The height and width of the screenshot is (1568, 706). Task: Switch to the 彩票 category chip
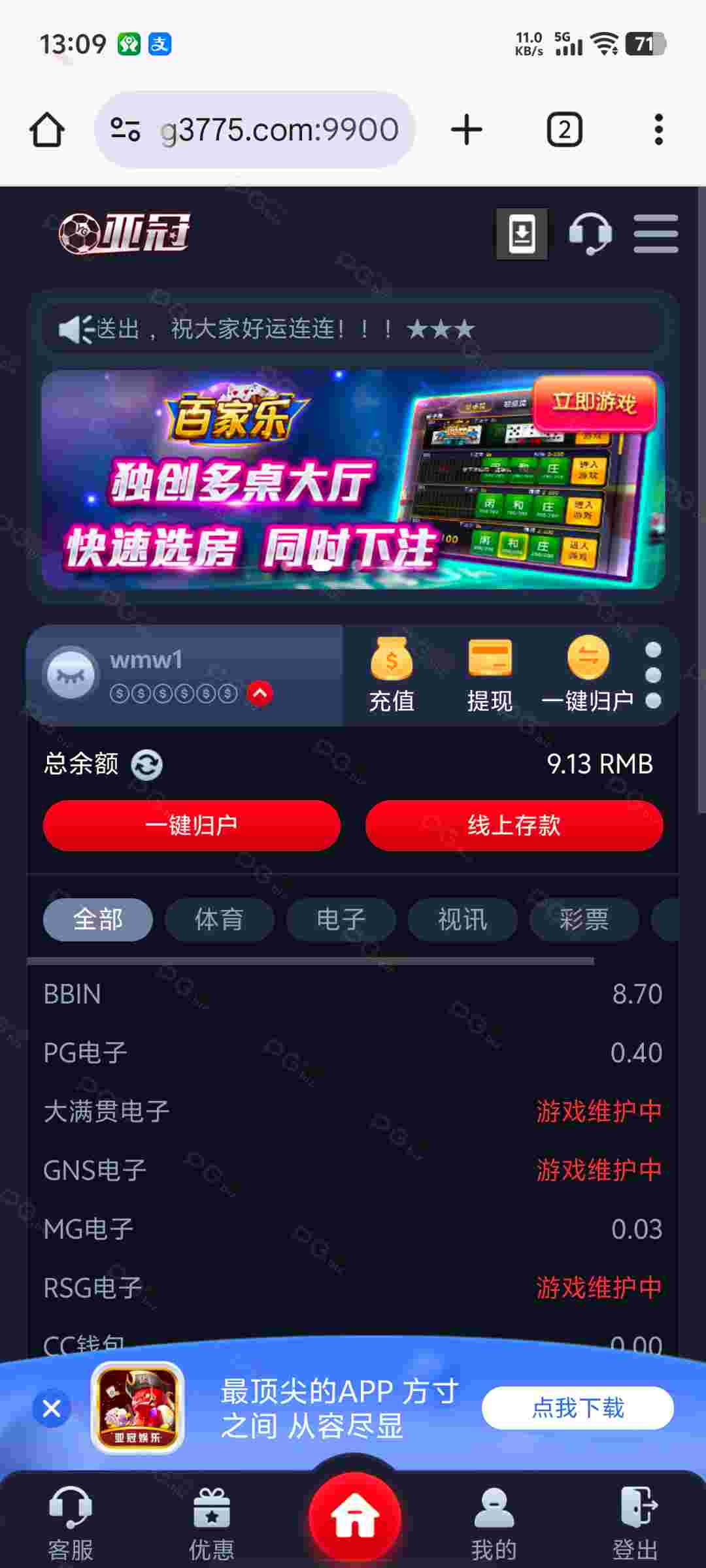[x=584, y=919]
